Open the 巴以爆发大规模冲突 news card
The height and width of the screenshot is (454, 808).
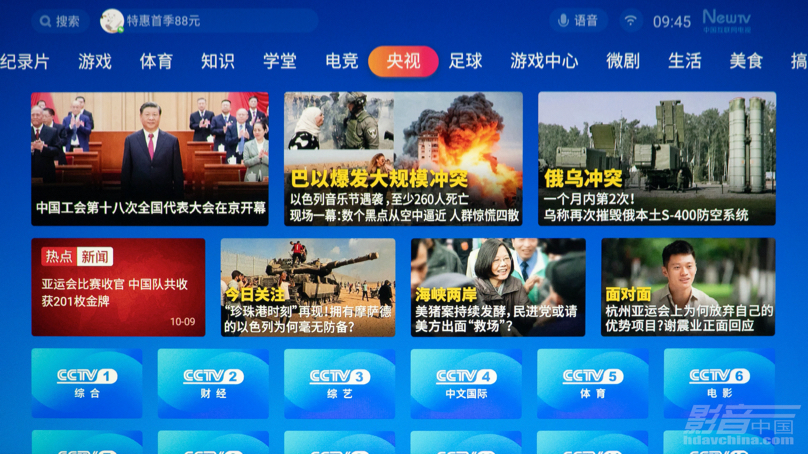(403, 158)
